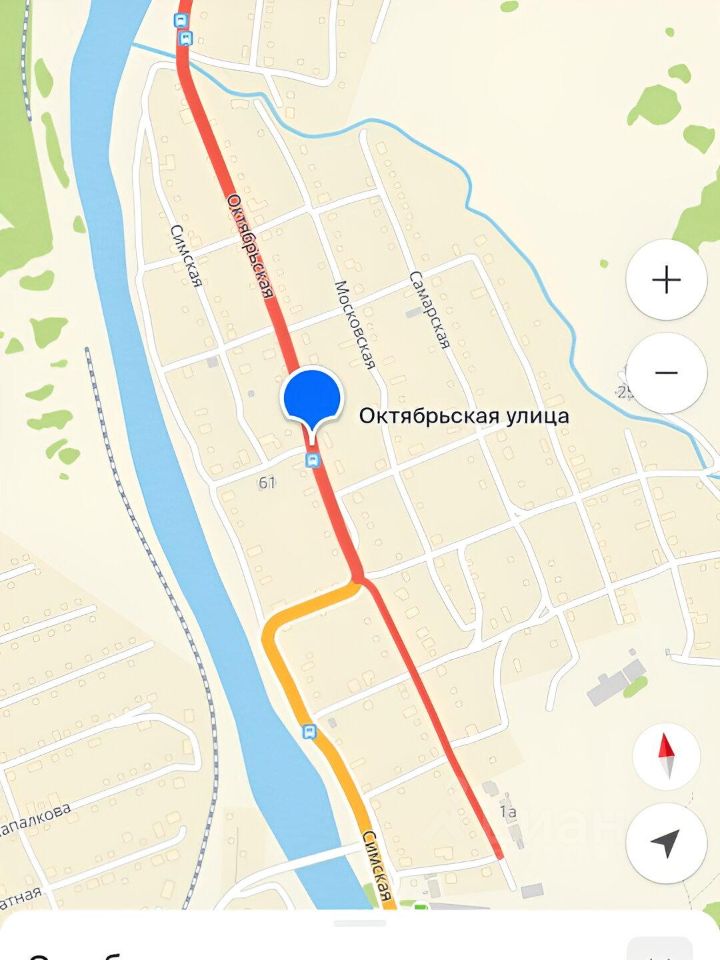
Task: Reset map orientation with the compass
Action: pyautogui.click(x=666, y=757)
